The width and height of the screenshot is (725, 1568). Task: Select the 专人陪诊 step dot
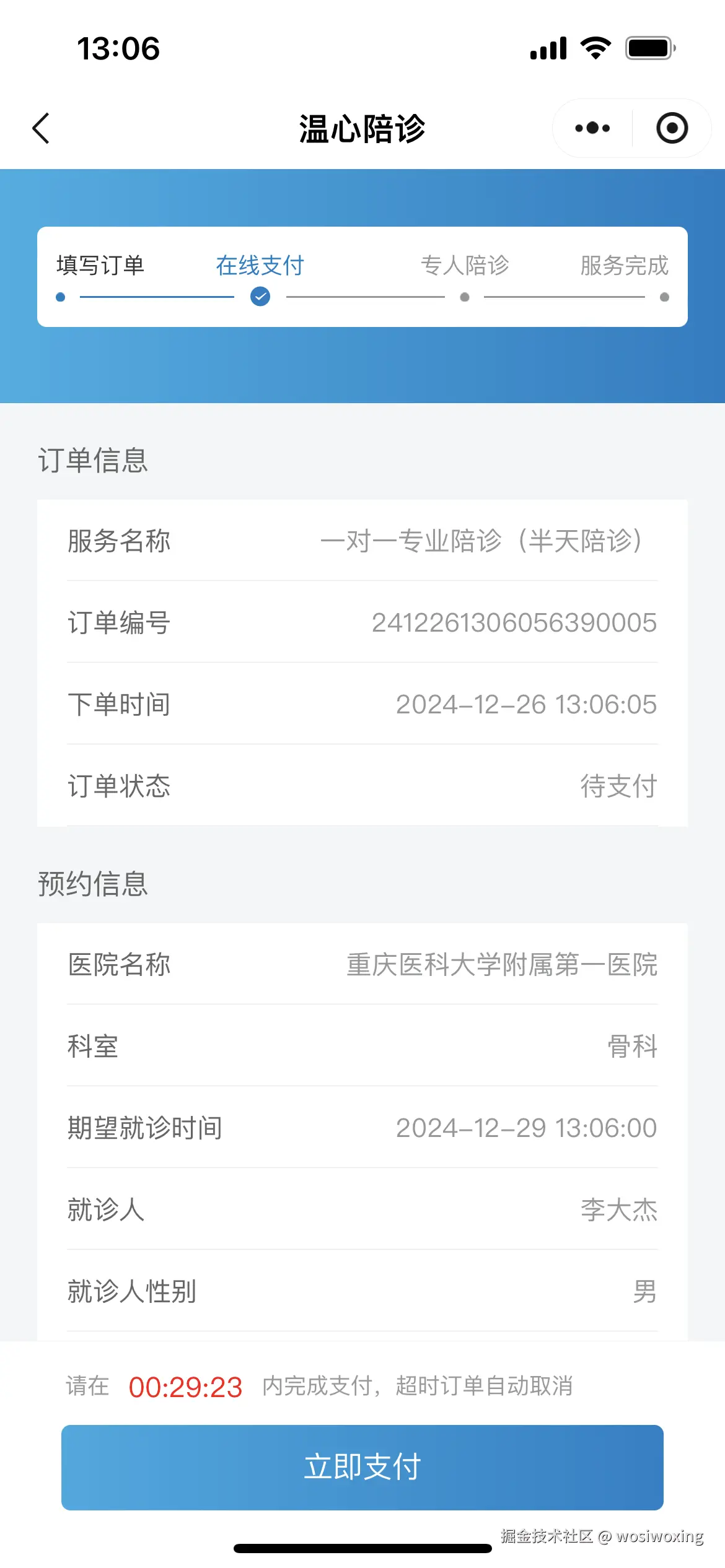click(465, 297)
